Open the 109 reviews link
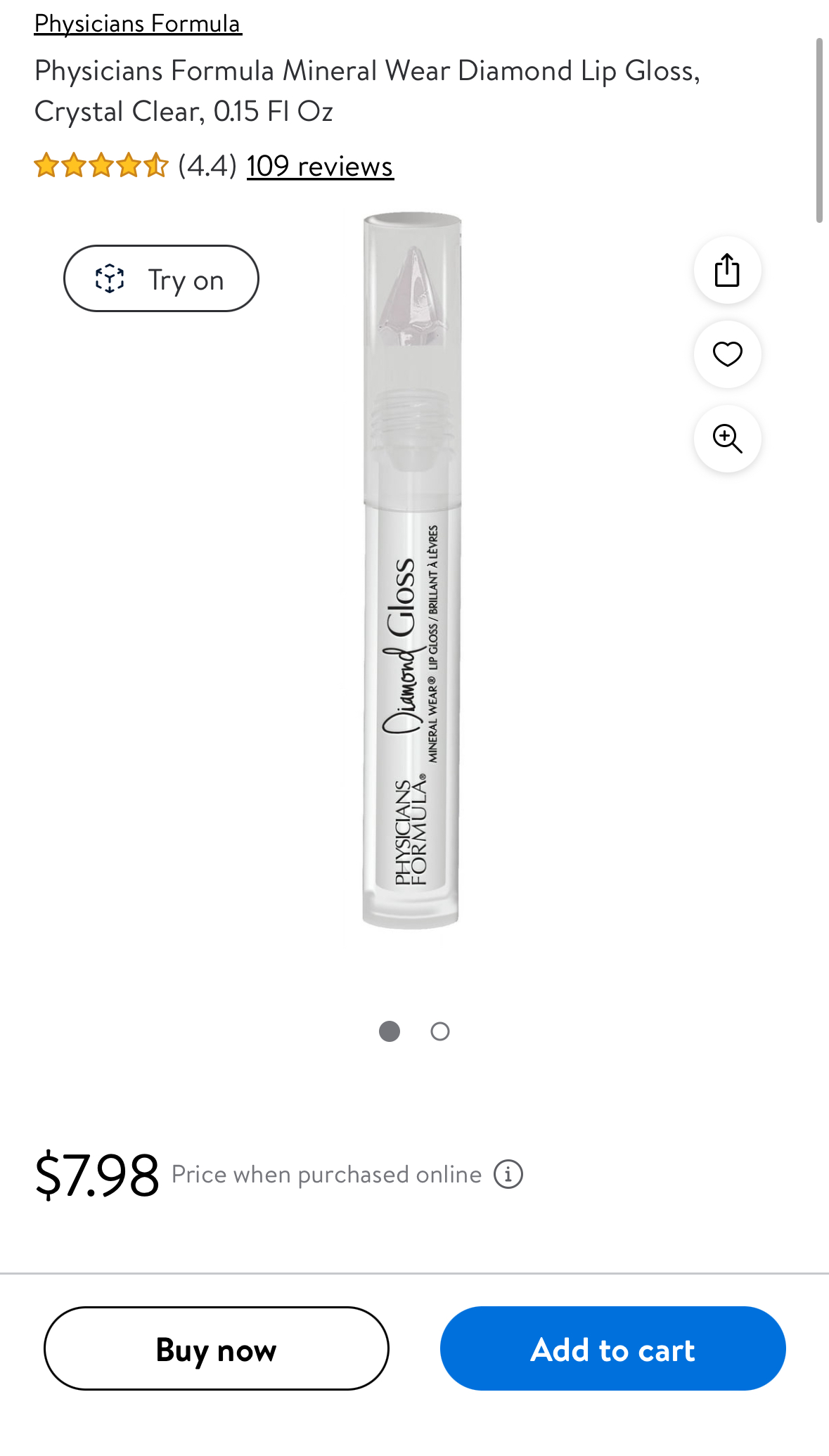 click(319, 167)
